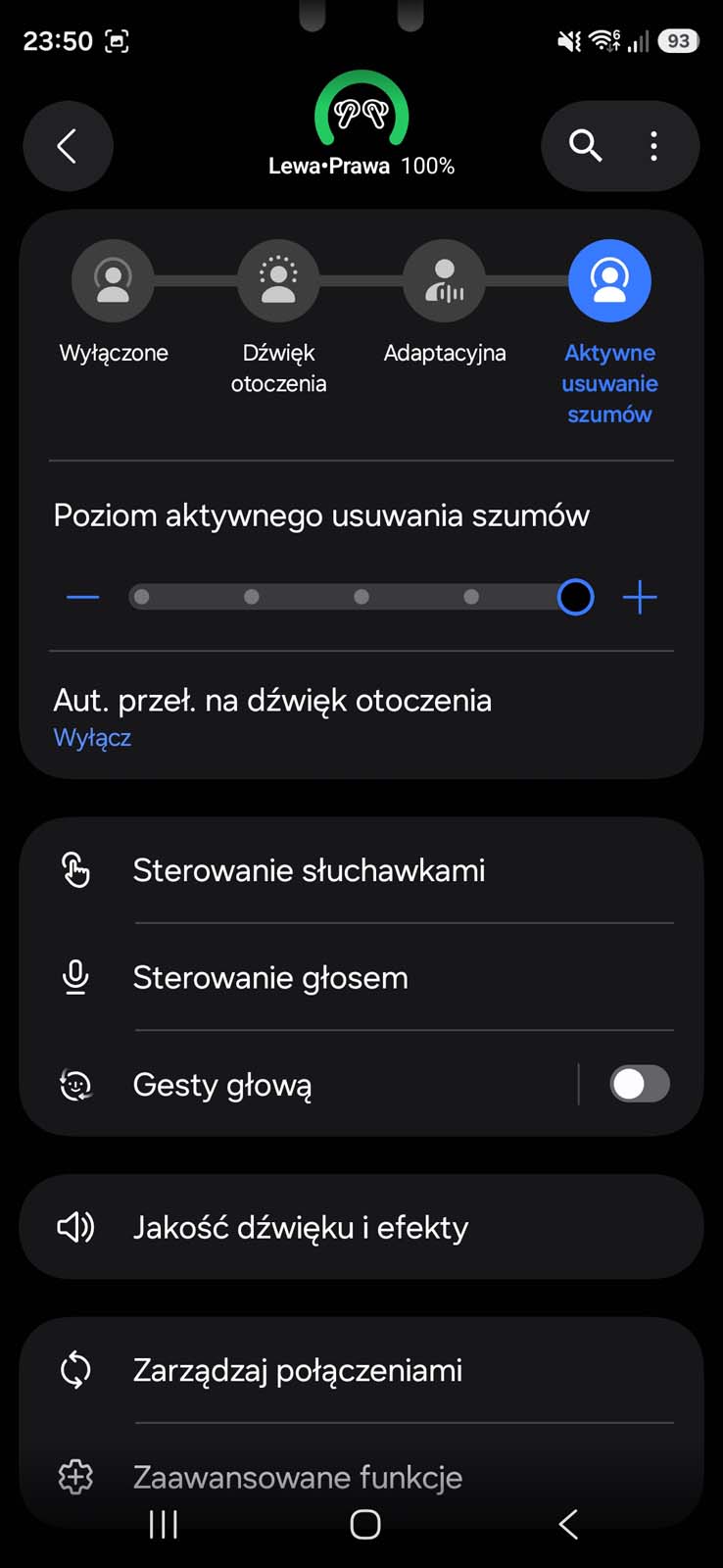Tap the microphone icon next to Sterowanie głosem
This screenshot has height=1568, width=723.
click(75, 977)
